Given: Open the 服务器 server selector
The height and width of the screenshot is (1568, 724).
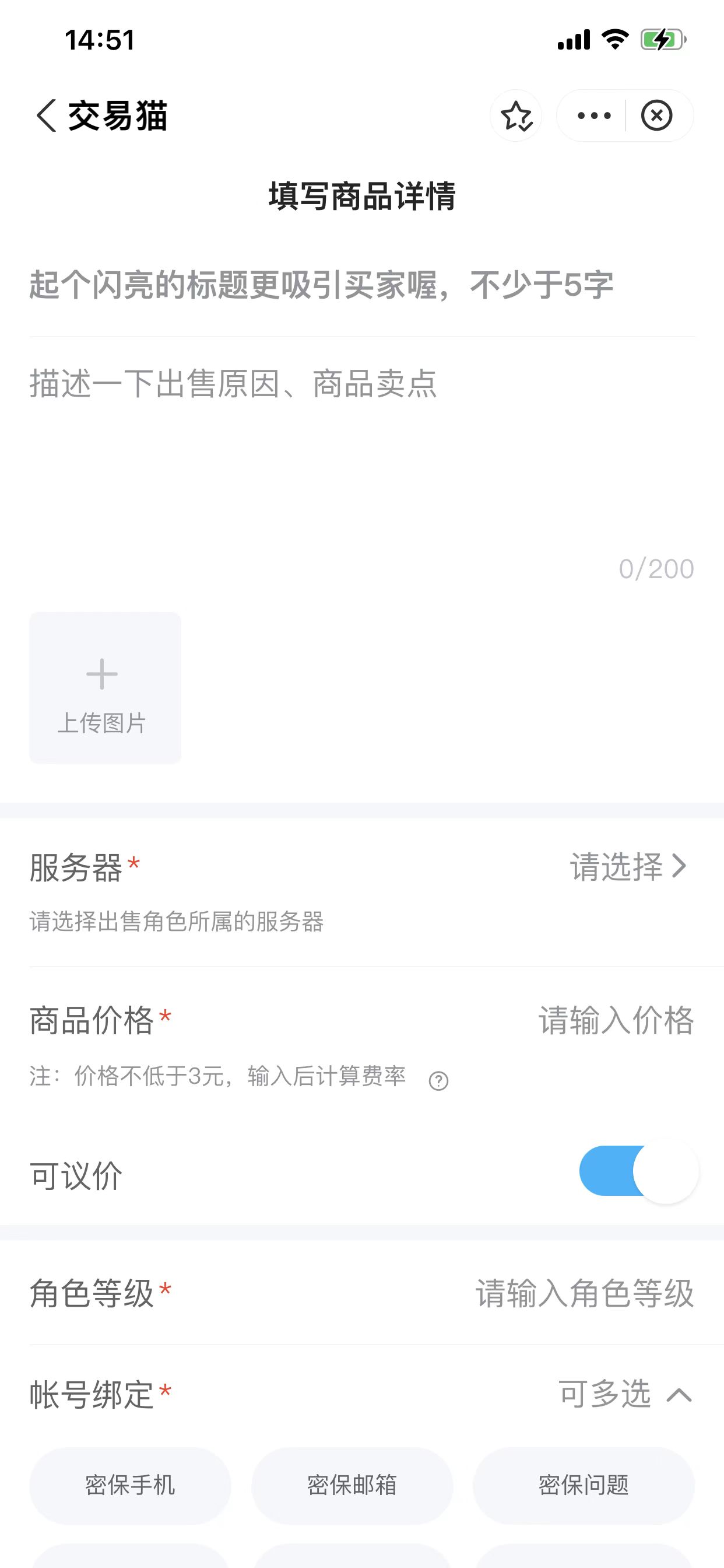Looking at the screenshot, I should point(627,867).
